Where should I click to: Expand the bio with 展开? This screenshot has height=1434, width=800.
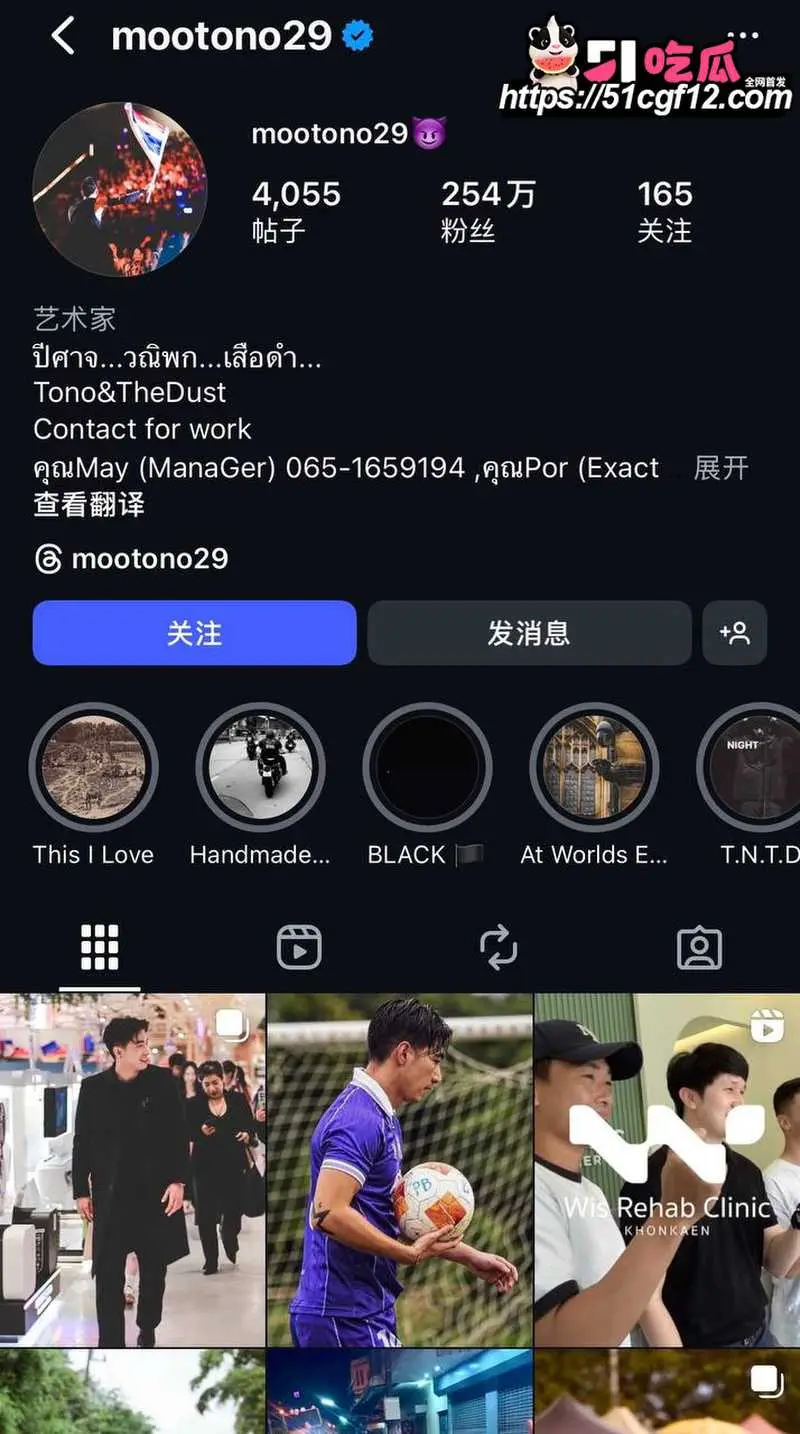[x=720, y=468]
